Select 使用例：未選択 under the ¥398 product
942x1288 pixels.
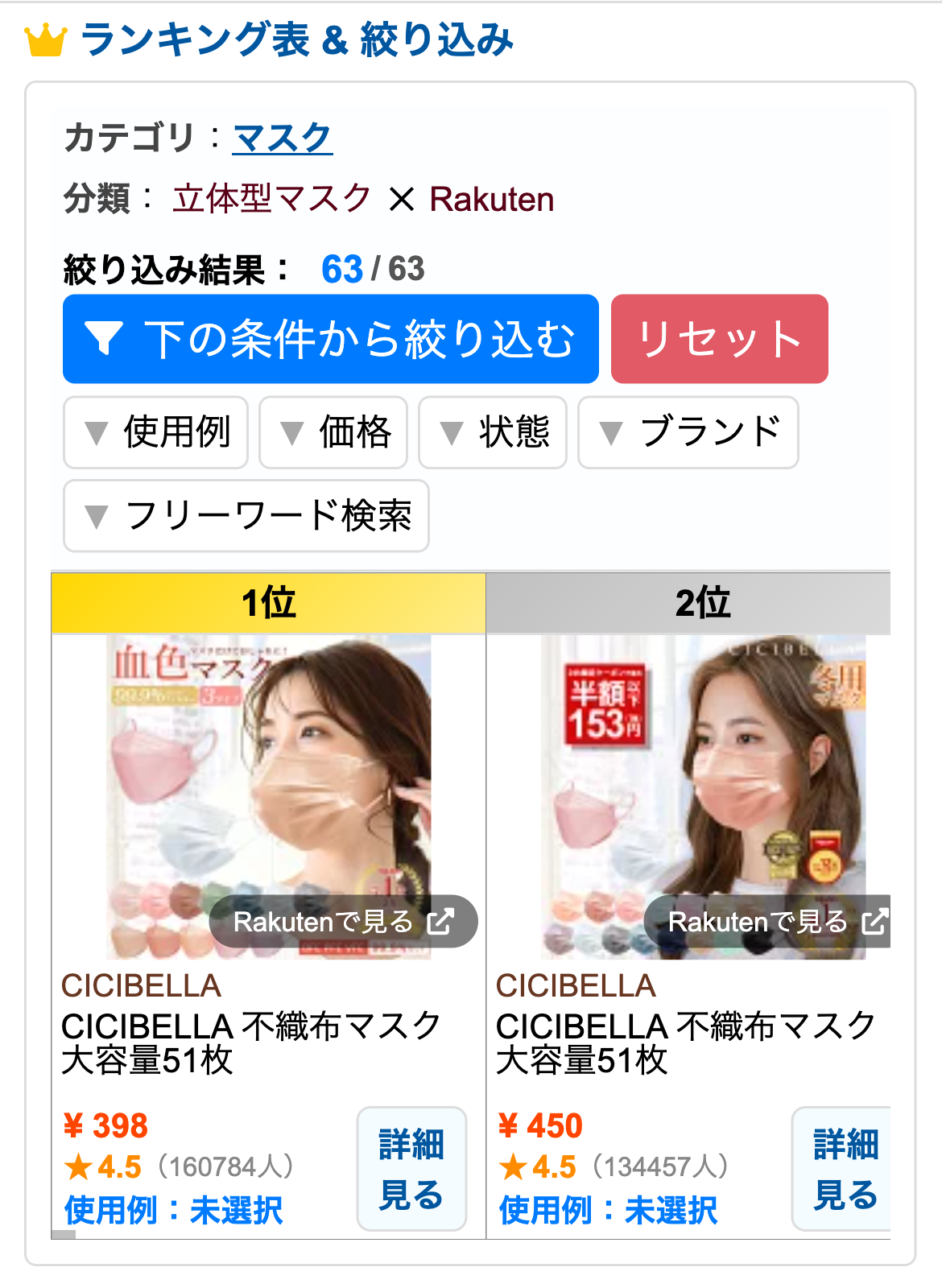coord(174,1210)
